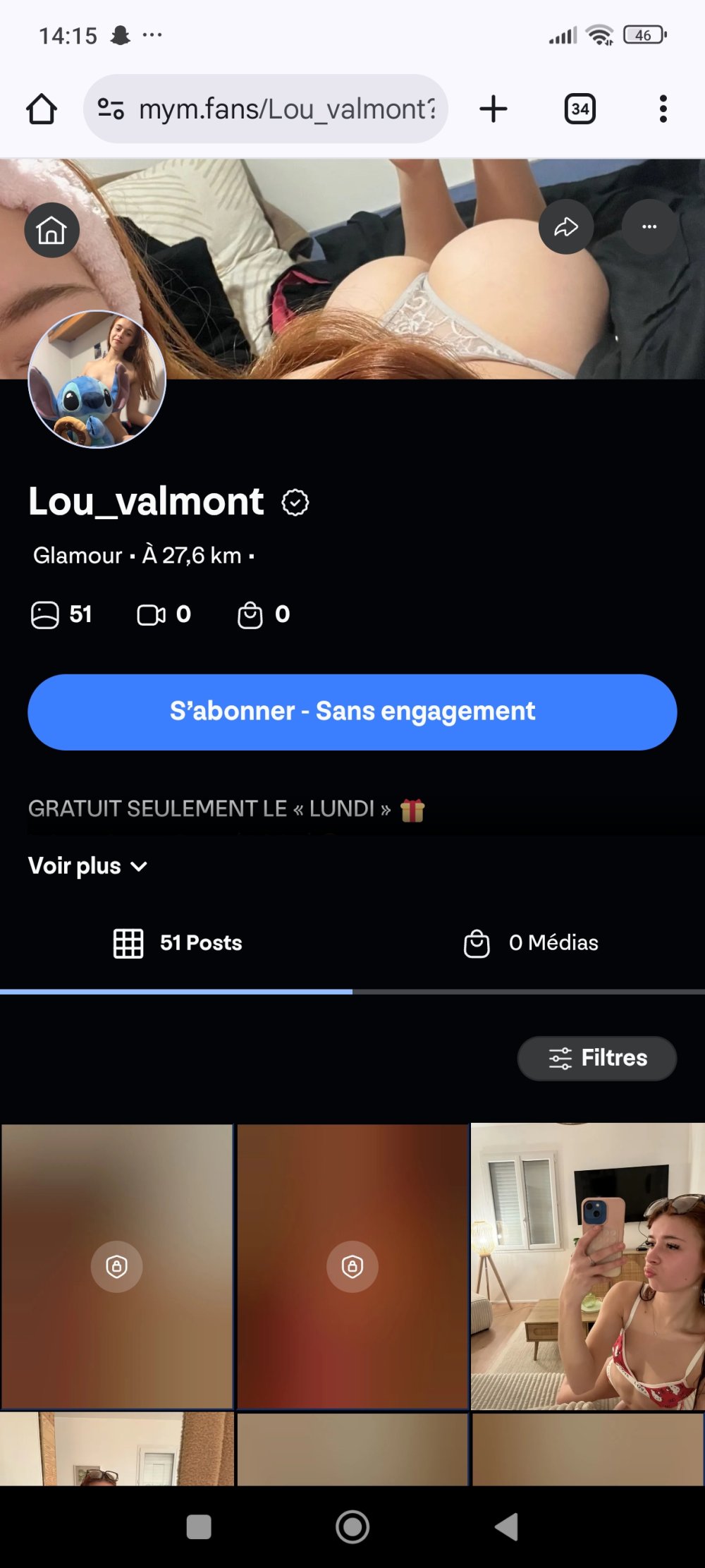This screenshot has height=1568, width=705.
Task: Tap S'abonner - Sans engagement button
Action: tap(352, 712)
